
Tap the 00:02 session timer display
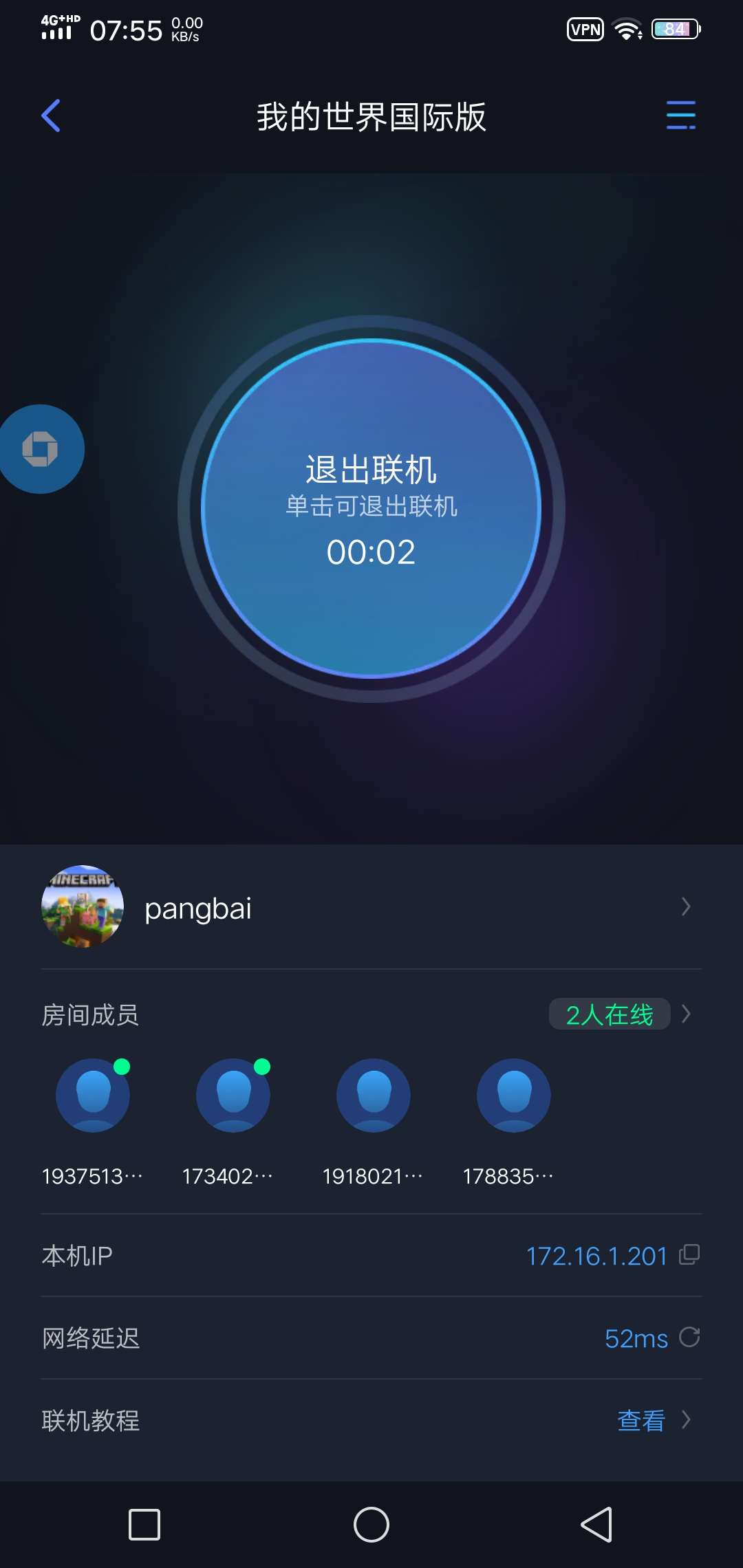tap(371, 550)
